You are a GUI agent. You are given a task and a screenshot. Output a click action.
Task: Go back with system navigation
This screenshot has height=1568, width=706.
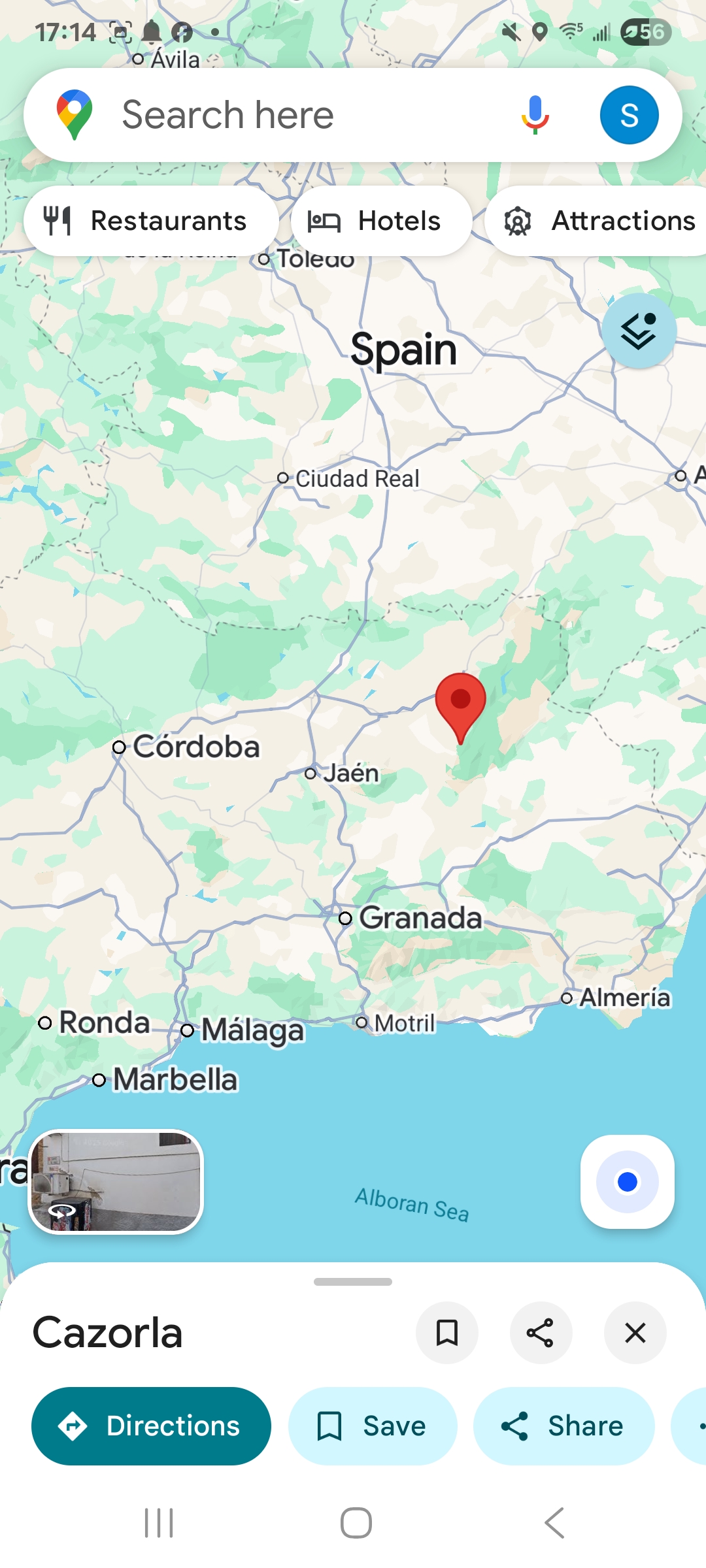tap(554, 1523)
